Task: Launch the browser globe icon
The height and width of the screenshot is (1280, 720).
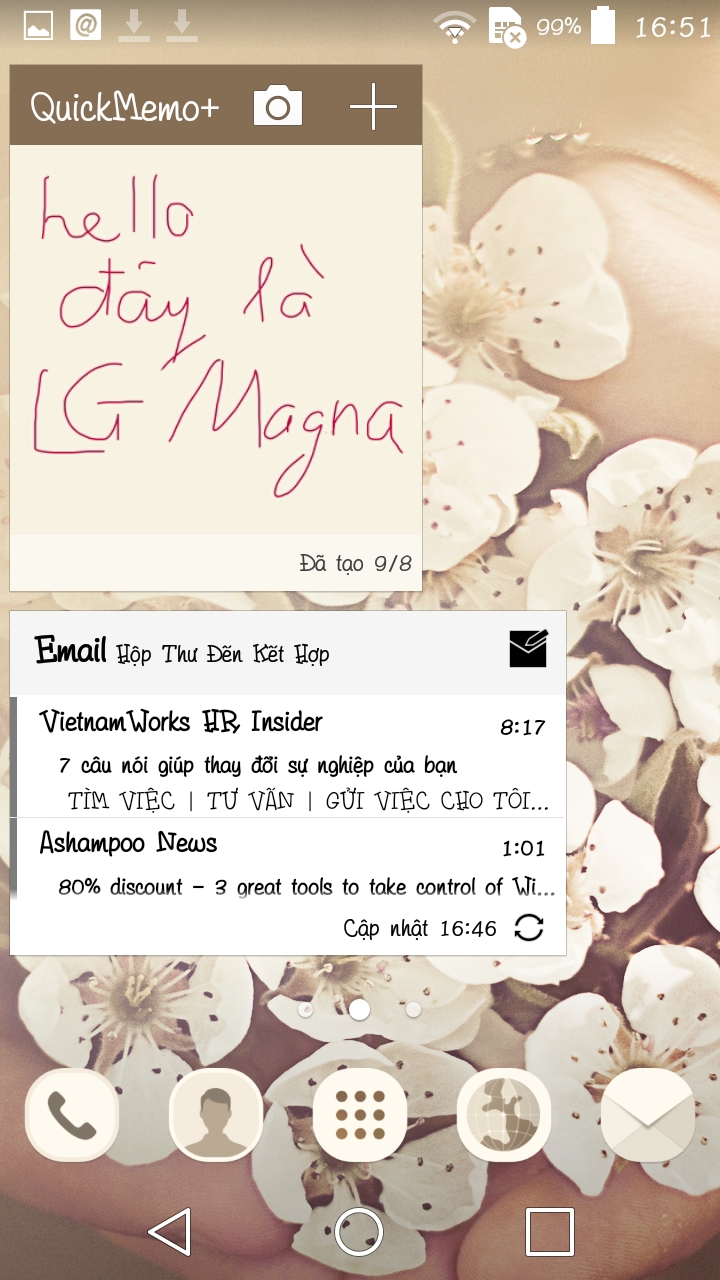Action: click(503, 1116)
